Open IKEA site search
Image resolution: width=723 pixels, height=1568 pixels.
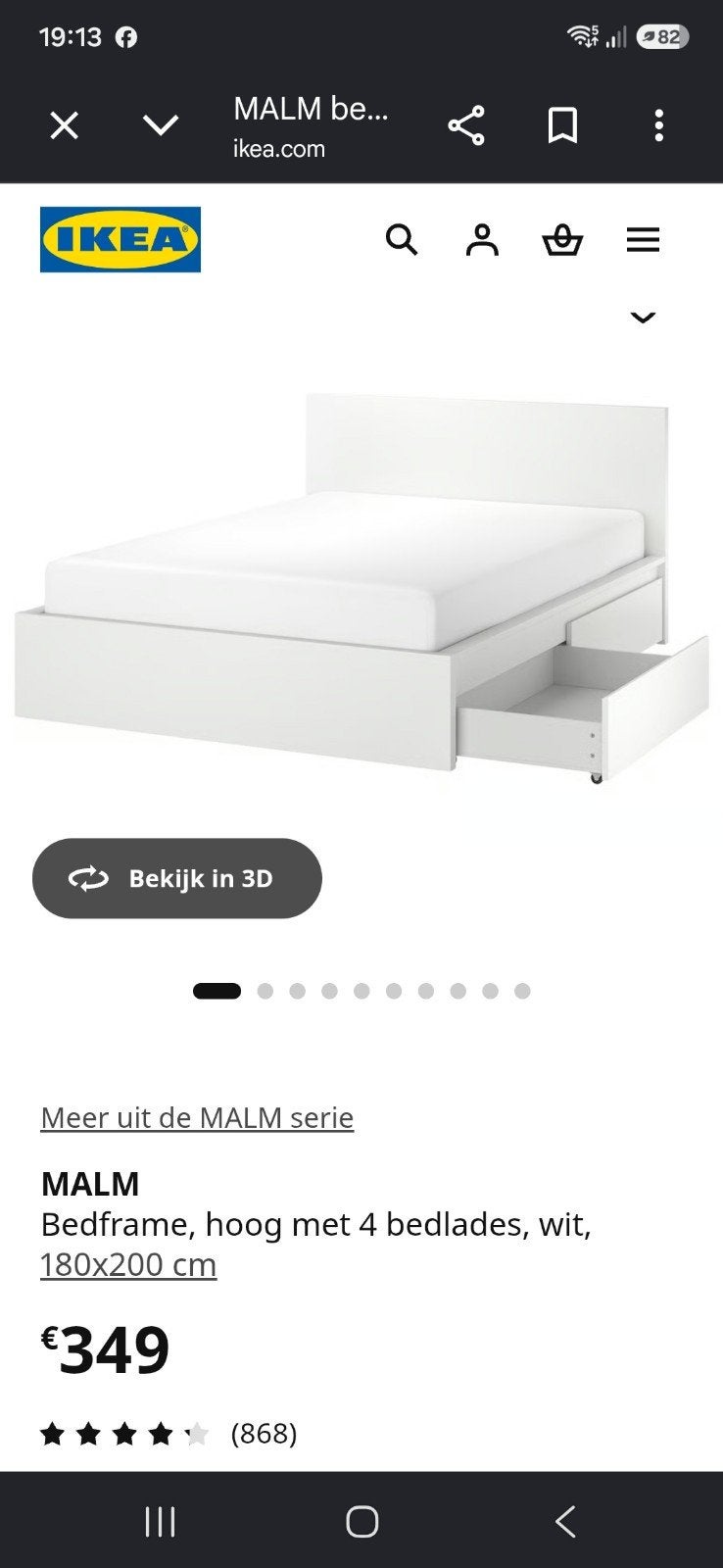pos(402,239)
